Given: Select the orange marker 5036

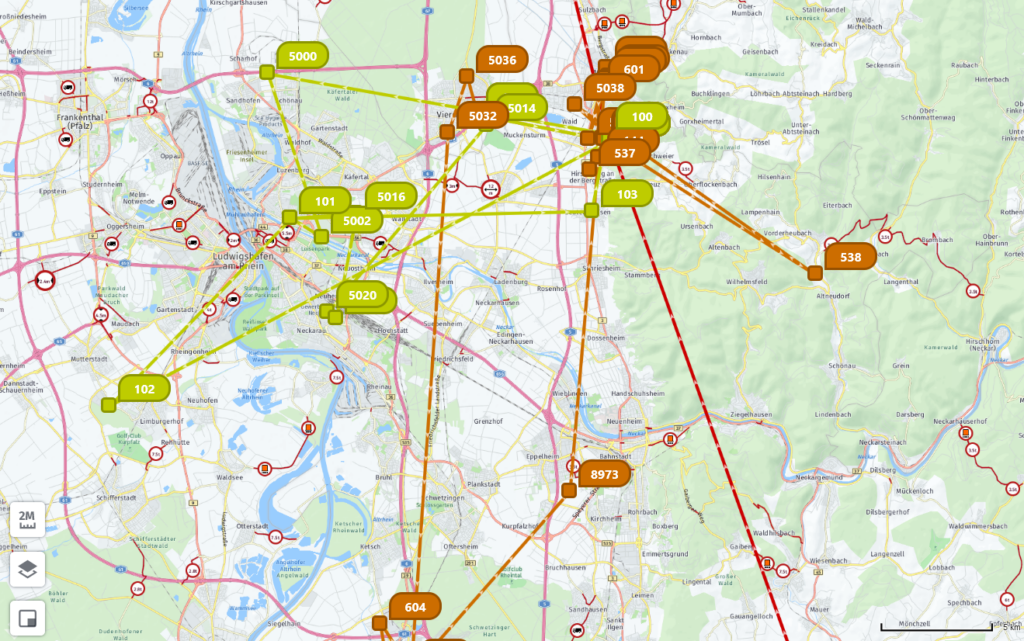Looking at the screenshot, I should tap(502, 60).
